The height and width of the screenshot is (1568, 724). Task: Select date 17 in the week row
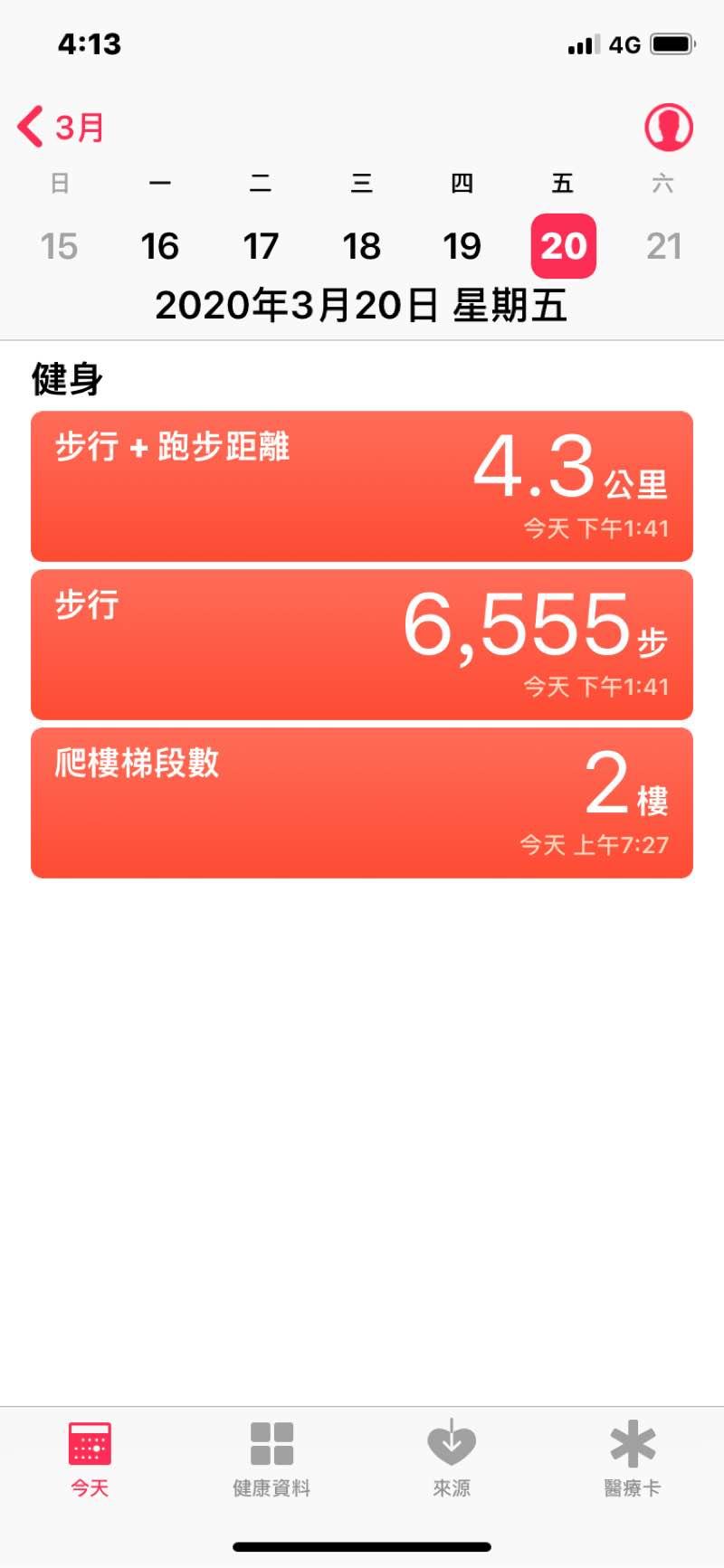click(x=261, y=246)
